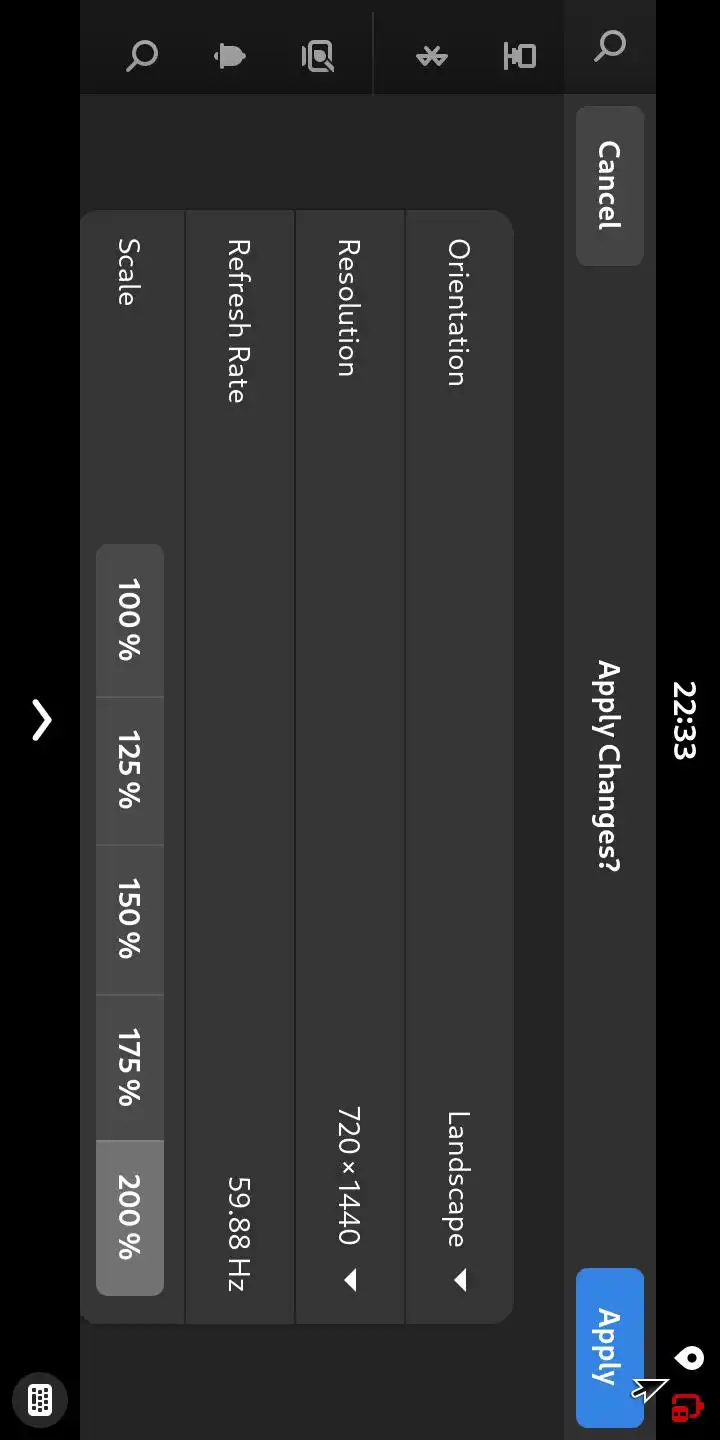This screenshot has height=1440, width=720.
Task: Cancel the display changes
Action: 609,185
